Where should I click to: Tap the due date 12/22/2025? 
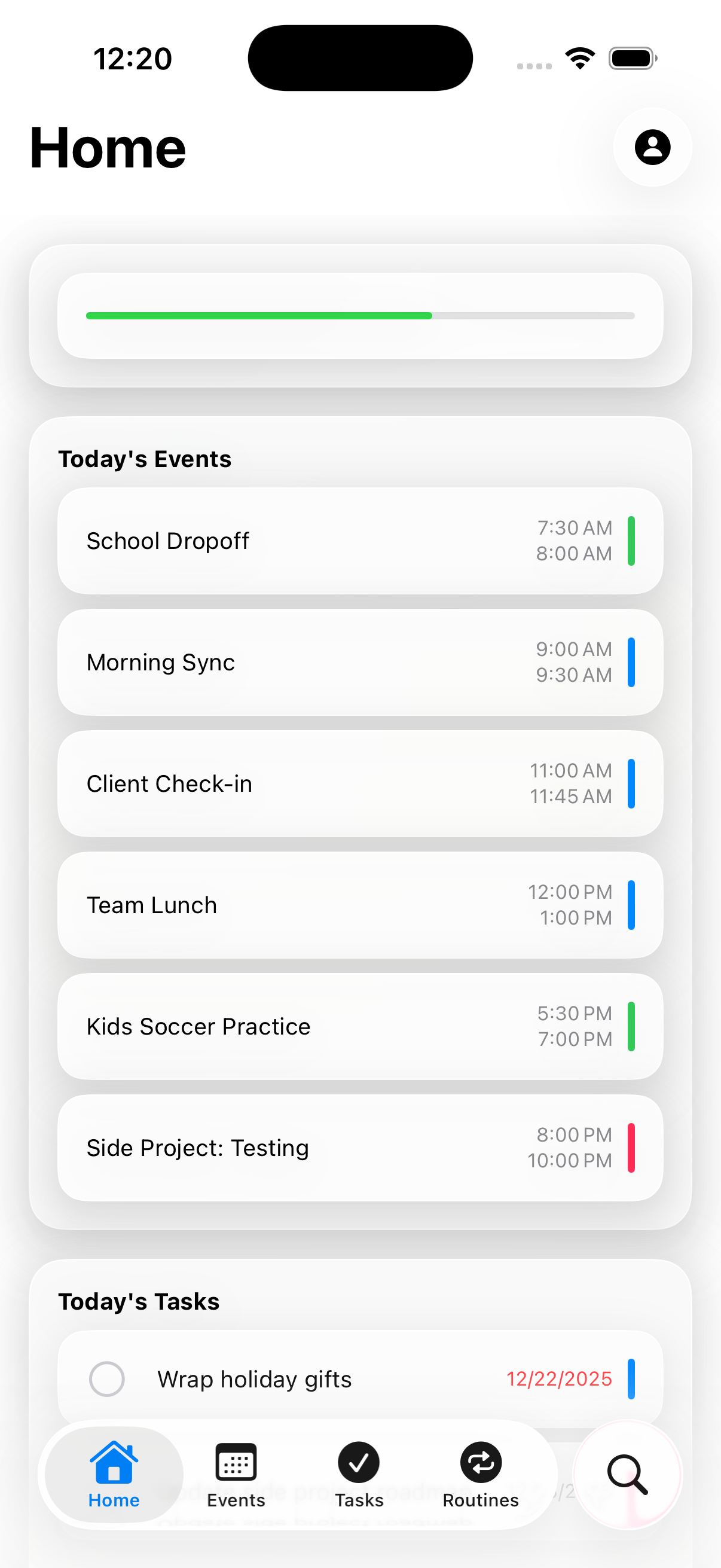point(560,1379)
